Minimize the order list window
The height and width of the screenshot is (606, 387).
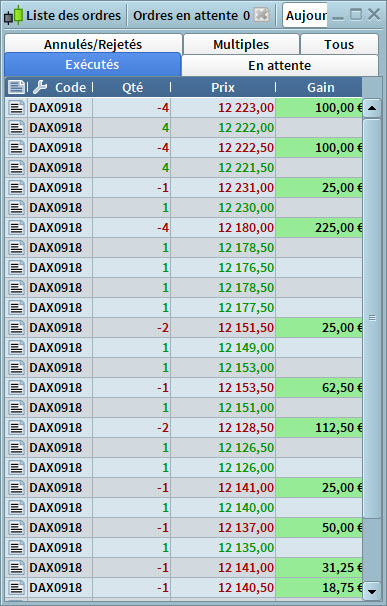point(338,16)
